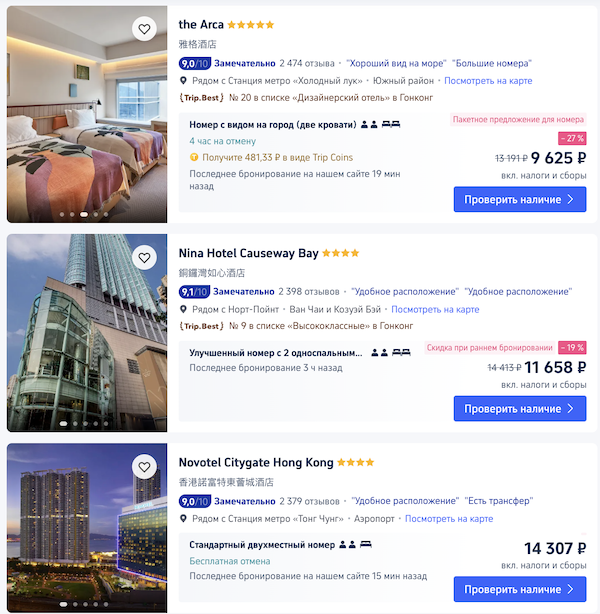This screenshot has height=614, width=600.
Task: Open the Arca hotel page
Action: 201,24
